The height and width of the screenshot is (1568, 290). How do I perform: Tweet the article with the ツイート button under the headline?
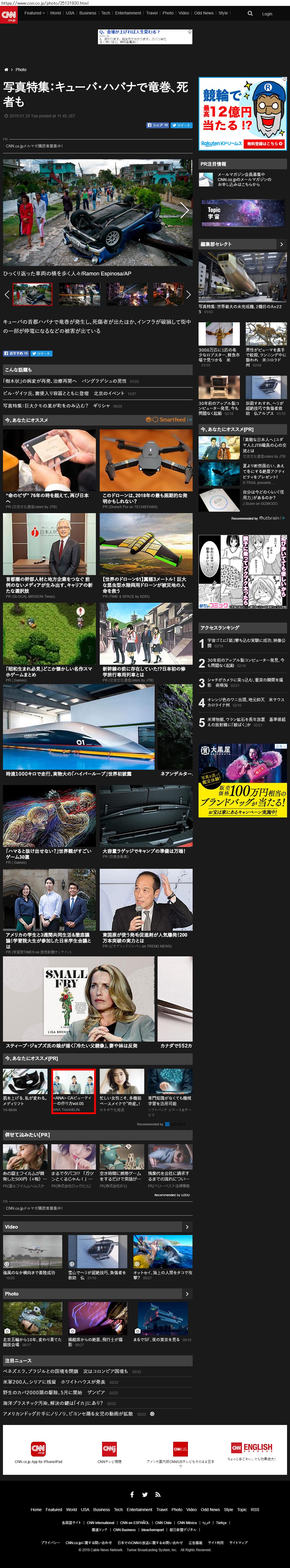181,125
